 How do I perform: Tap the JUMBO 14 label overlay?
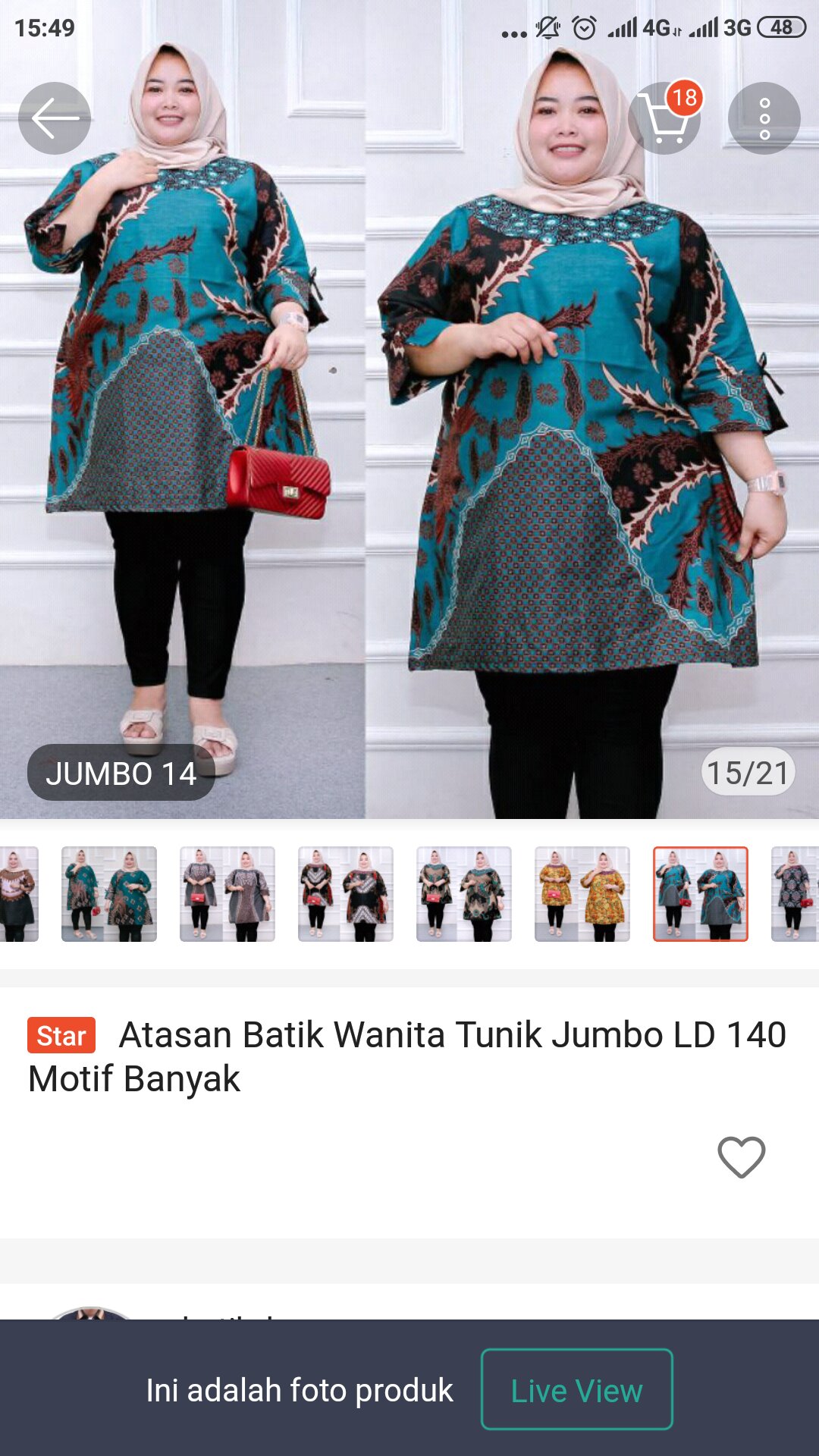[x=121, y=773]
